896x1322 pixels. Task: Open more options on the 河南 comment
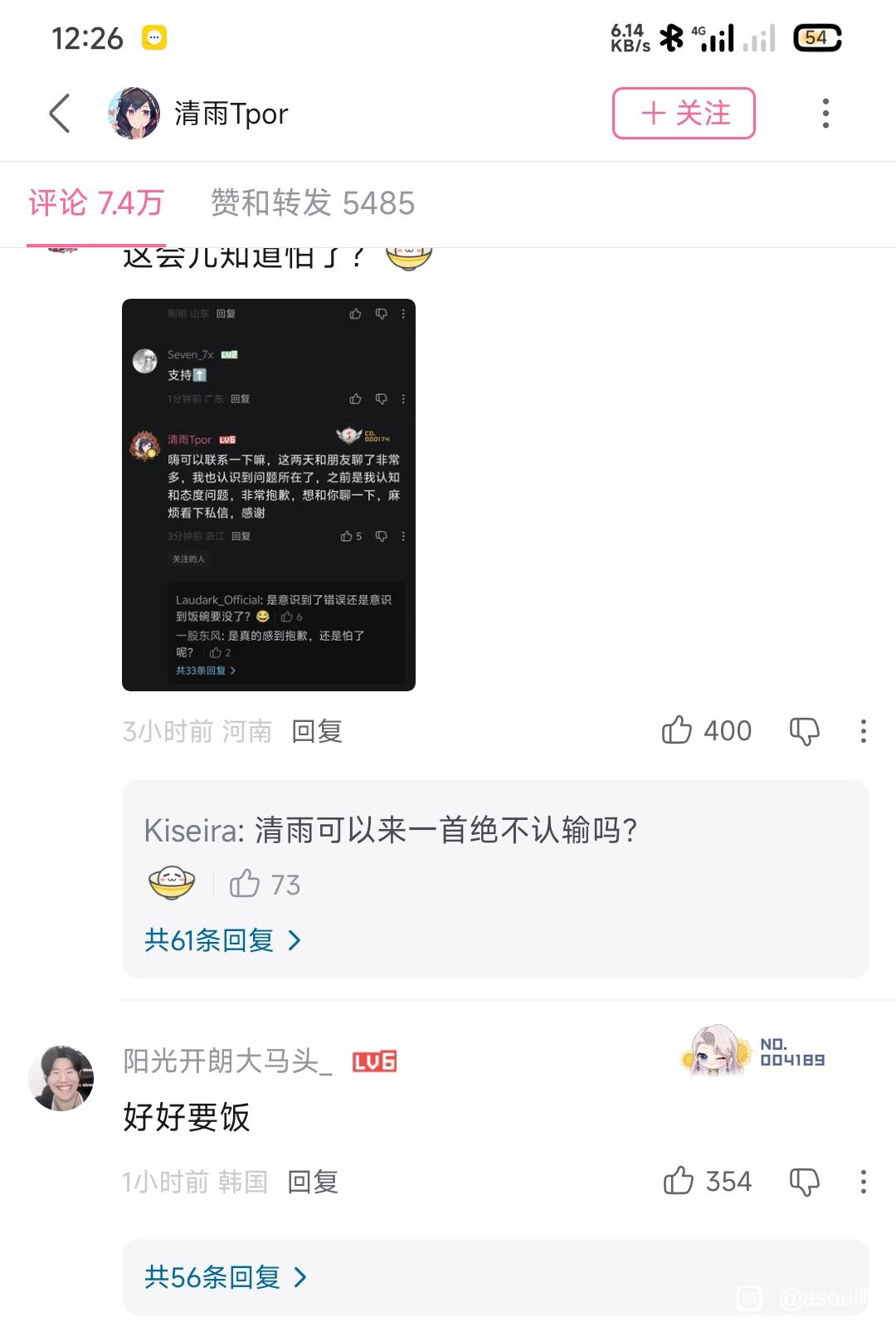(x=863, y=731)
